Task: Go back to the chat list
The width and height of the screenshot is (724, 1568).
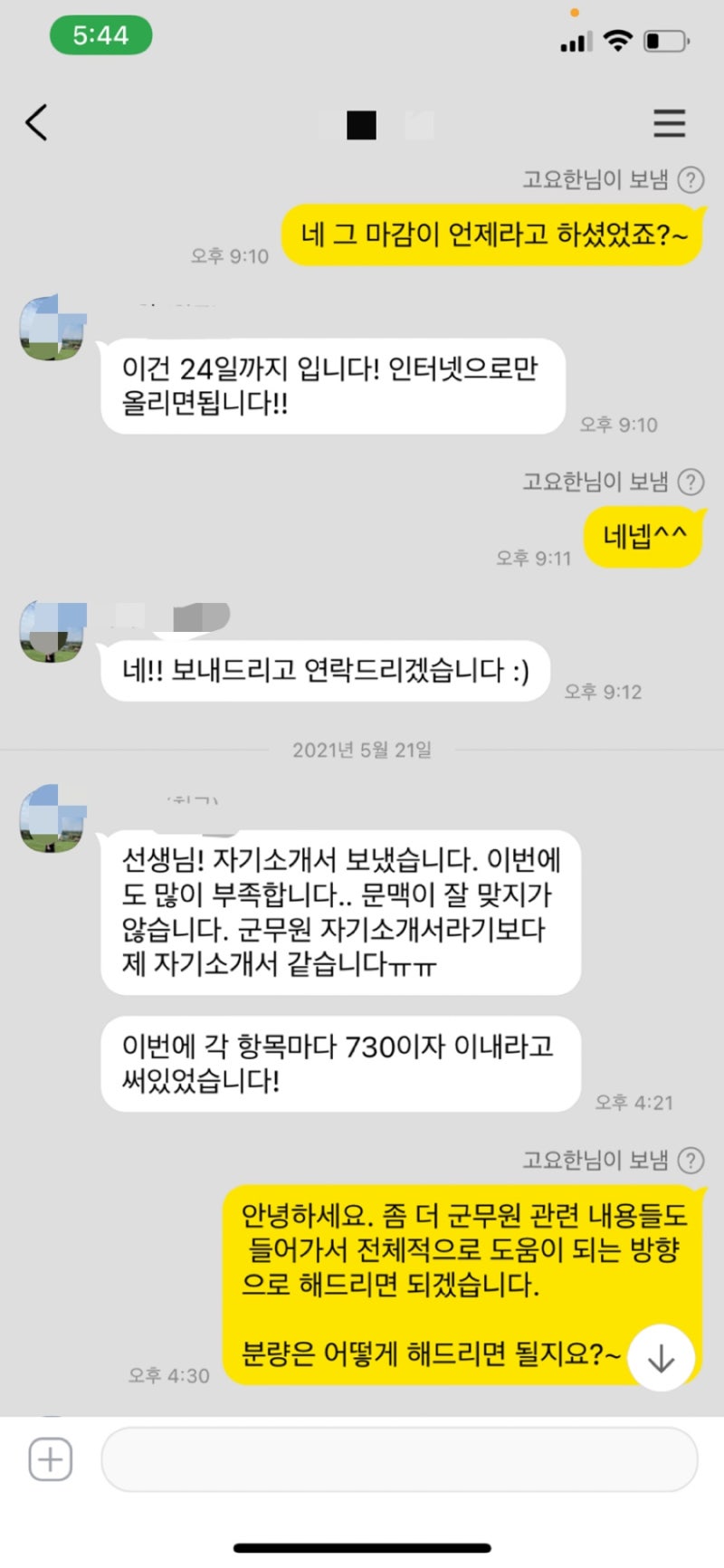Action: point(36,122)
